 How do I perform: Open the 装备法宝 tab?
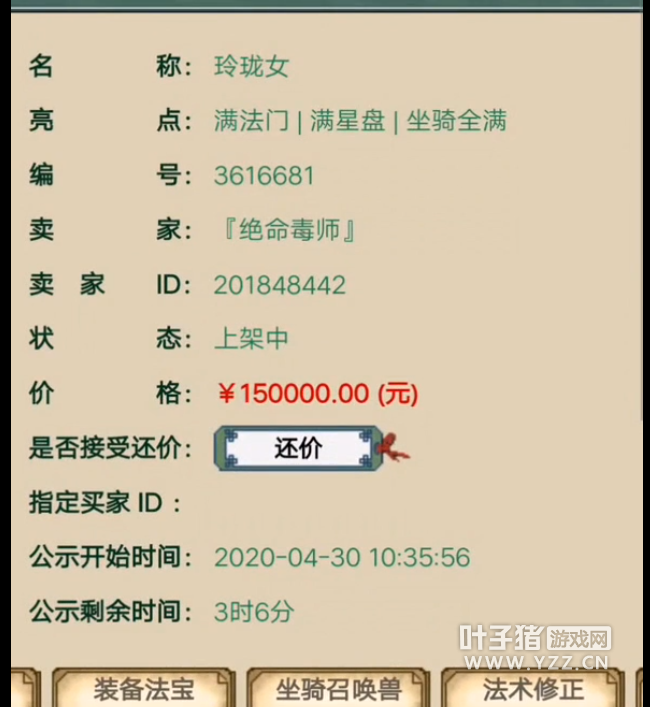pos(143,689)
